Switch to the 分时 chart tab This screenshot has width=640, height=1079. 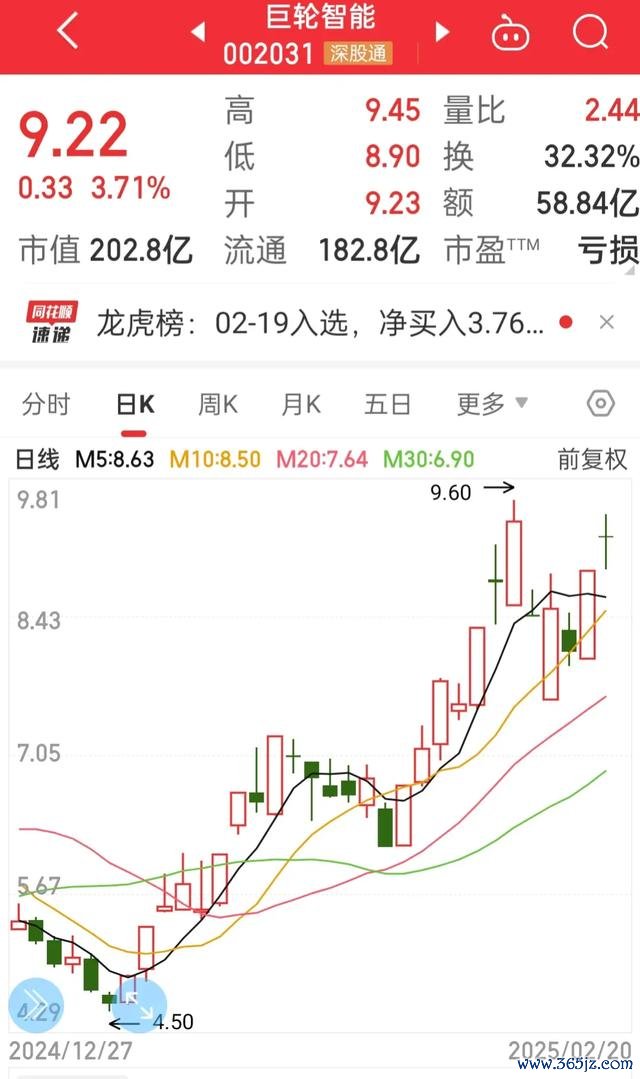click(46, 404)
